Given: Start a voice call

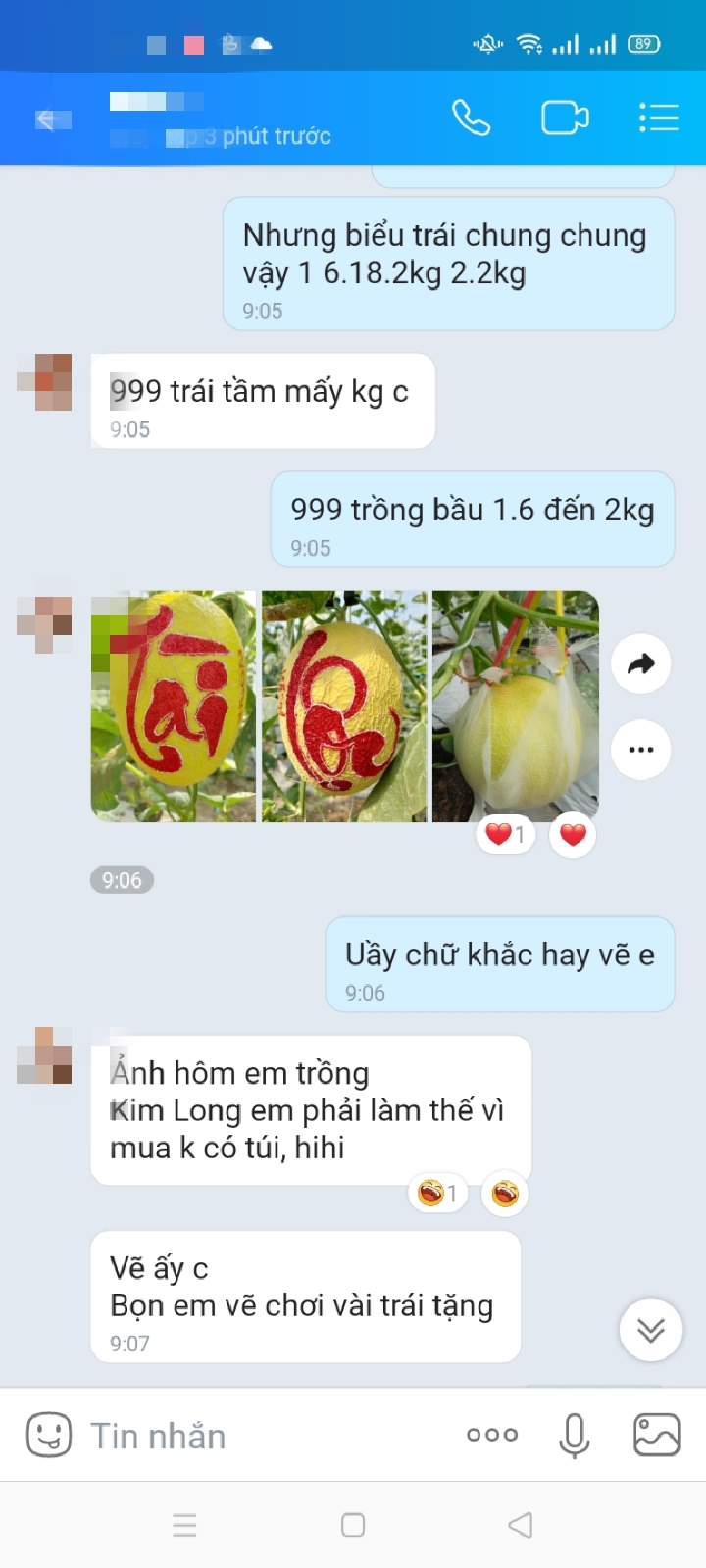Looking at the screenshot, I should pyautogui.click(x=471, y=119).
